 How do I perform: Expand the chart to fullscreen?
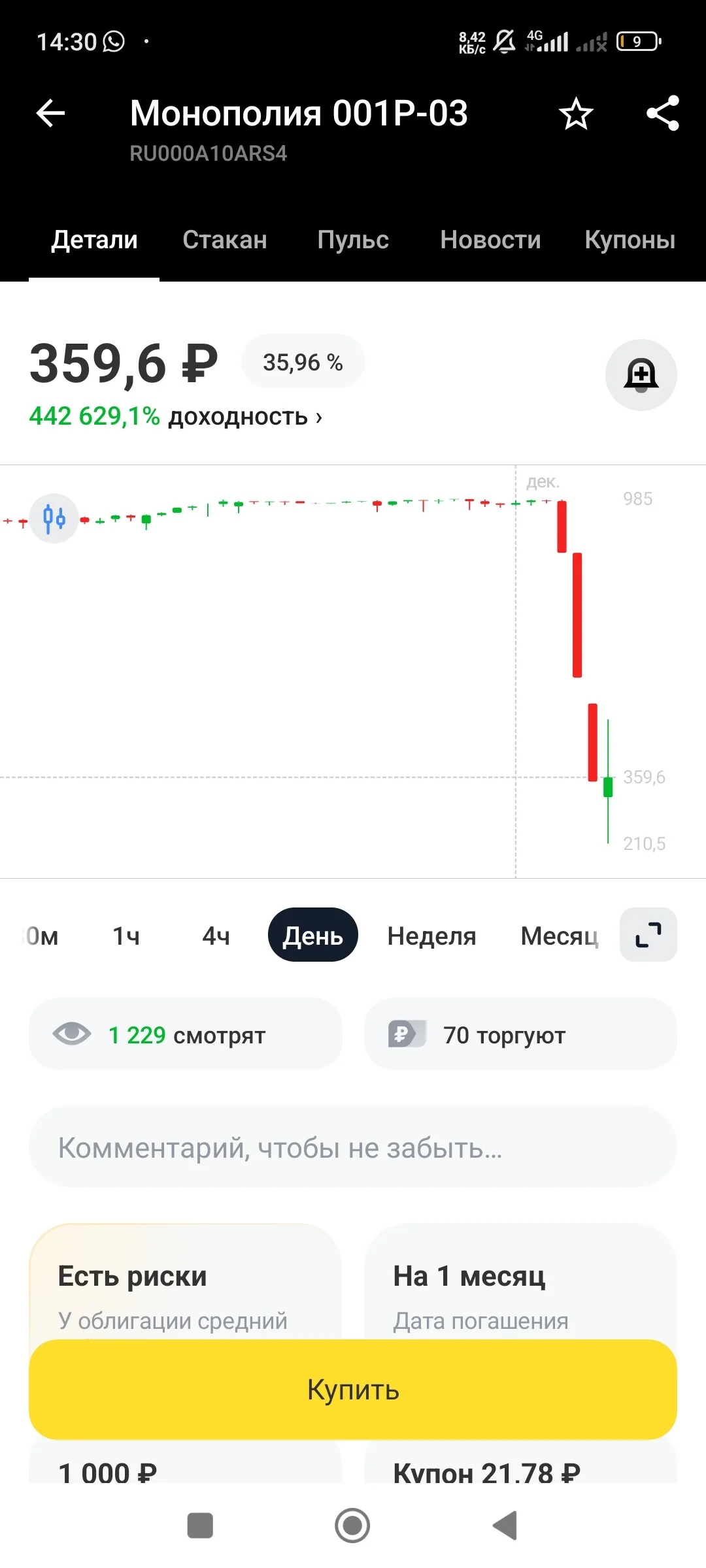pos(648,935)
